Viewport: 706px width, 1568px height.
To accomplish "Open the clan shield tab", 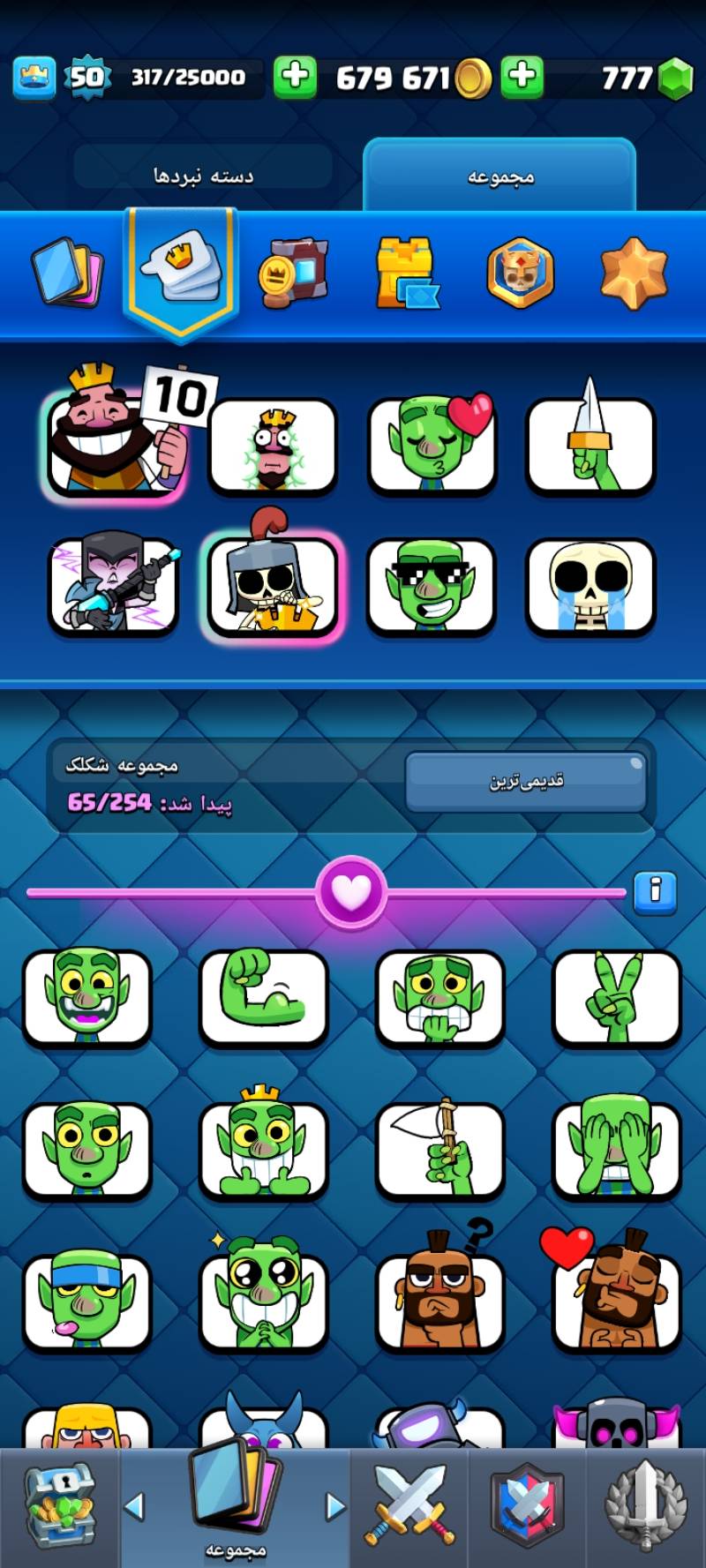I will (527, 1507).
